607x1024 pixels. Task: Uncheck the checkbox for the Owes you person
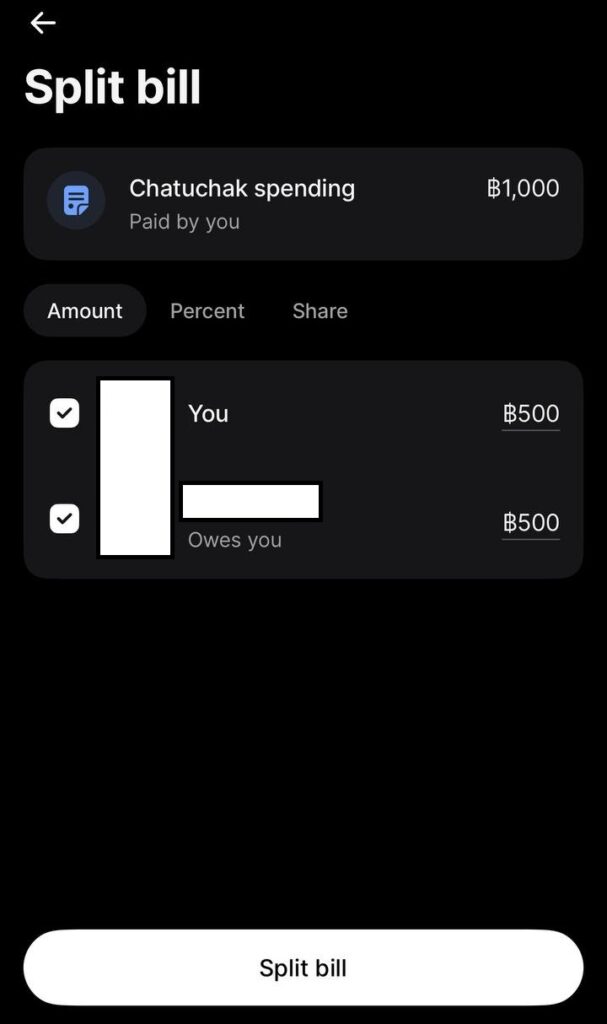(x=65, y=519)
